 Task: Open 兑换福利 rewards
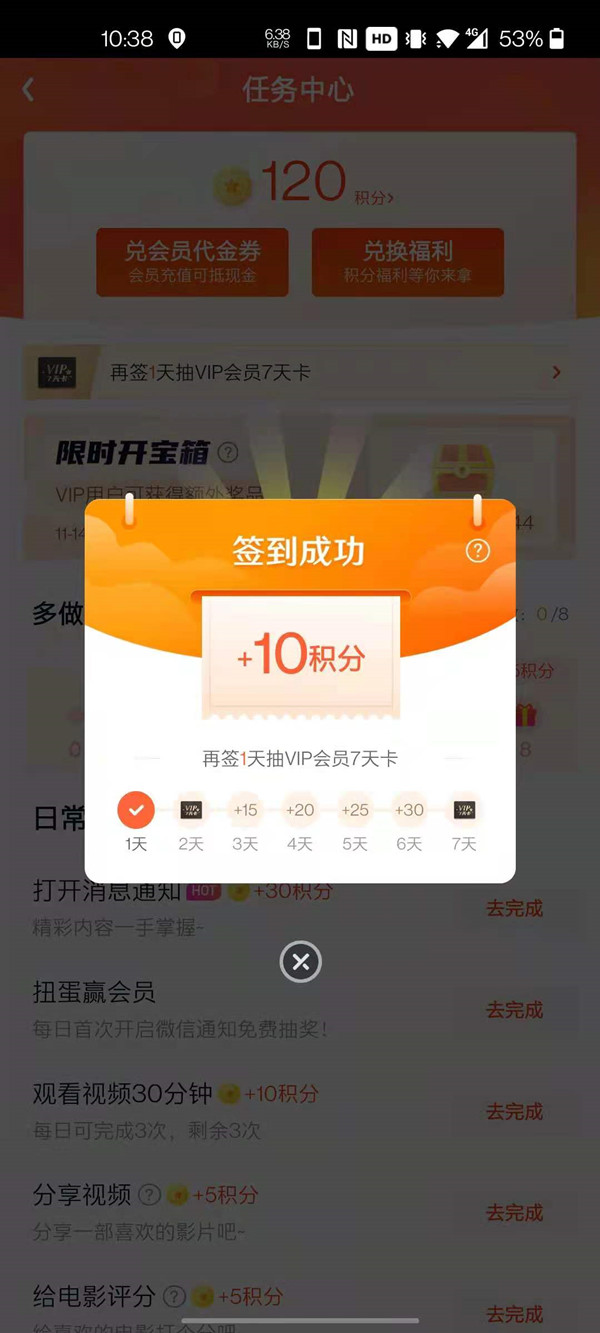tap(407, 262)
